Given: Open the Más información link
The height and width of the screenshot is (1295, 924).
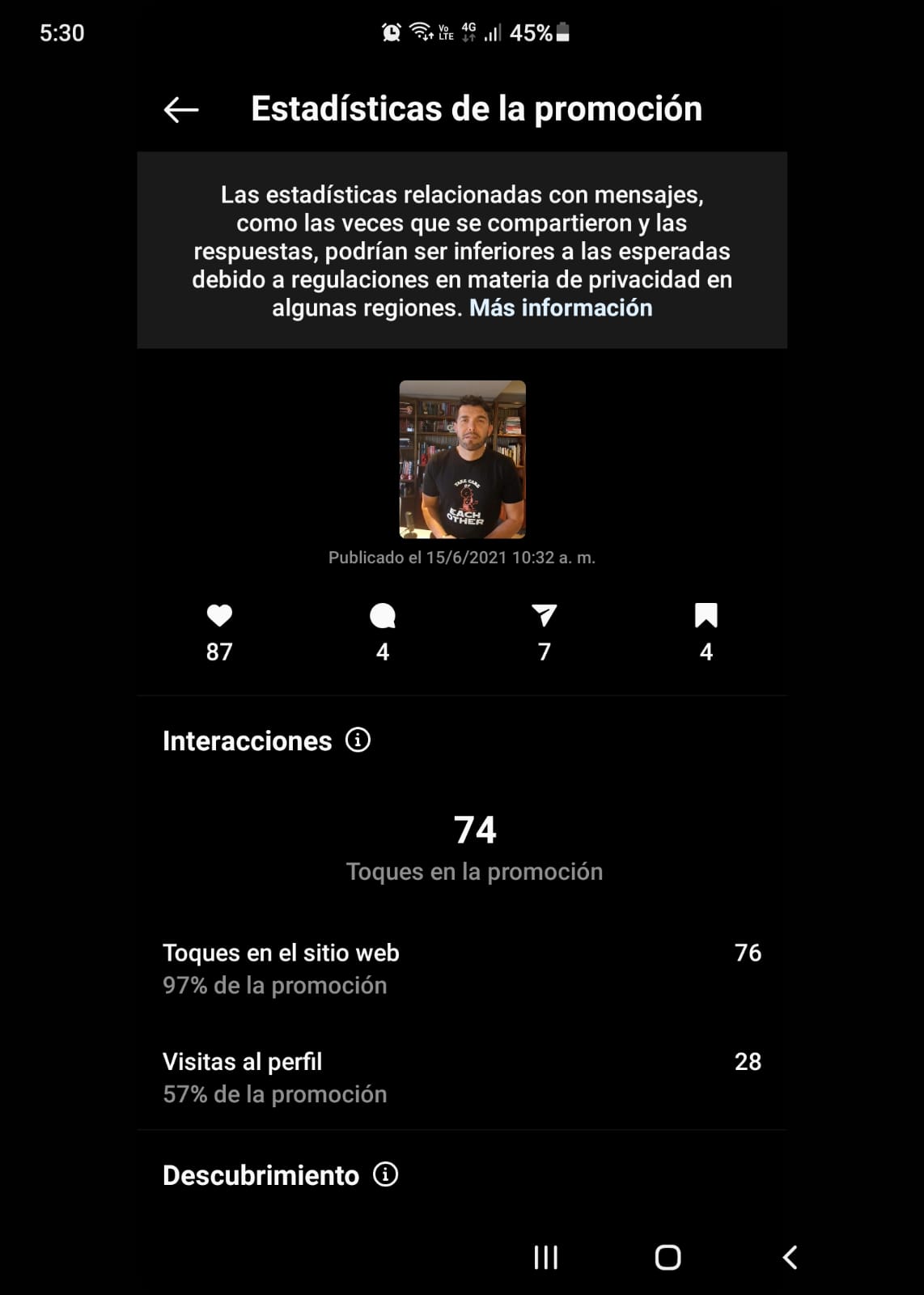Looking at the screenshot, I should click(560, 308).
